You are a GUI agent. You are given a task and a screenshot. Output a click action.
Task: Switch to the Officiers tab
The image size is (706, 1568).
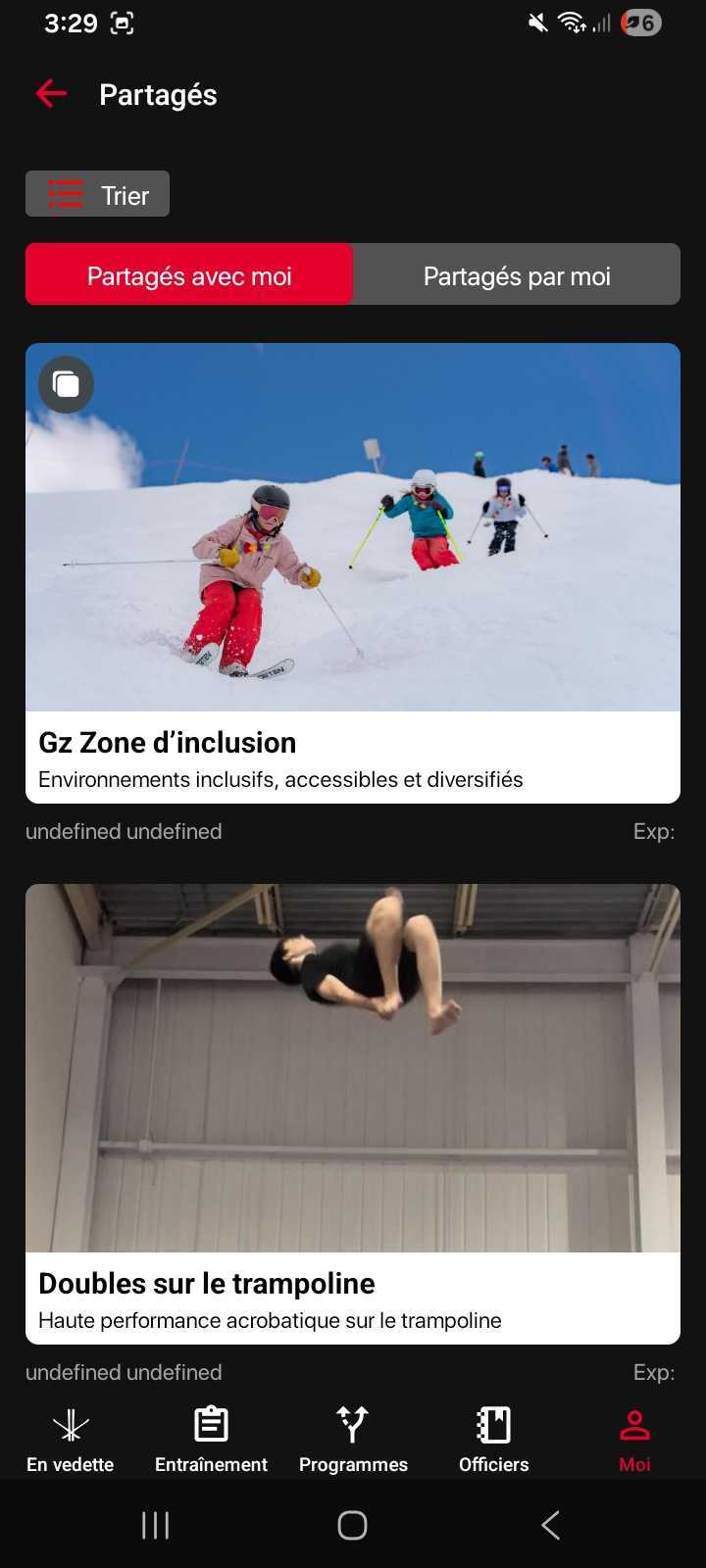pos(493,1439)
